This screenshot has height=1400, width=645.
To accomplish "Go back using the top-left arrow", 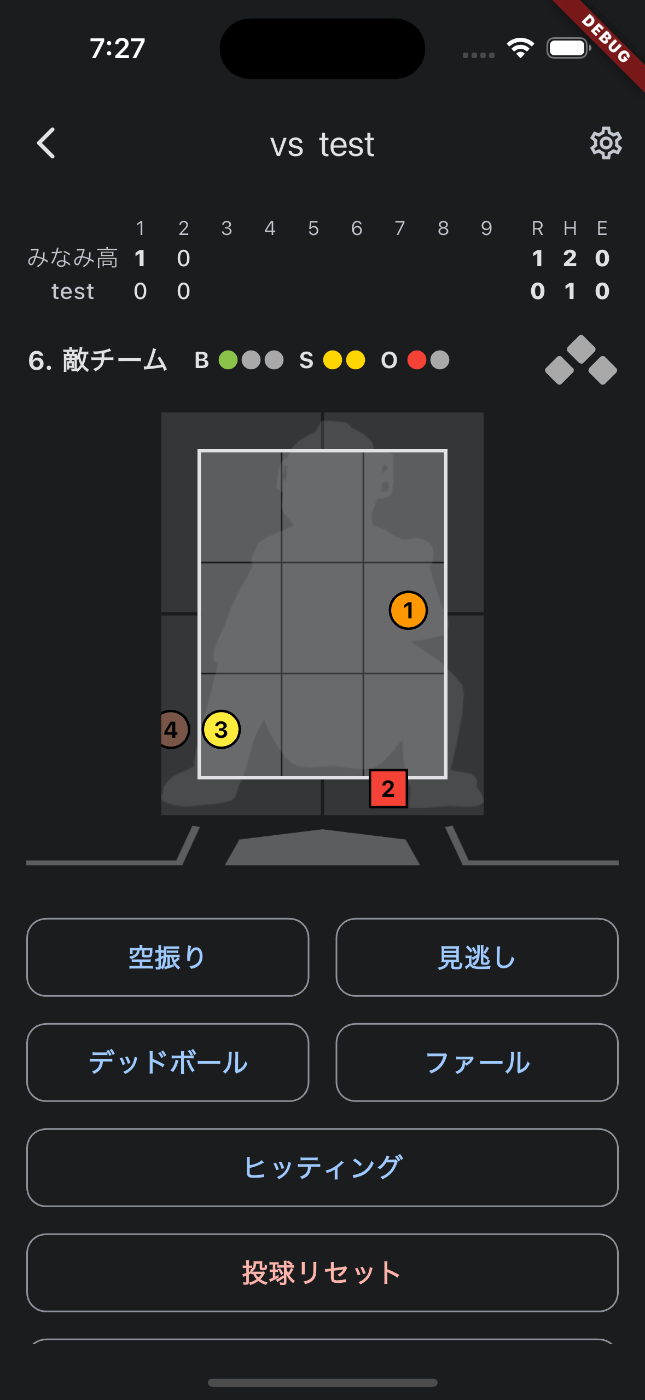I will coord(46,144).
